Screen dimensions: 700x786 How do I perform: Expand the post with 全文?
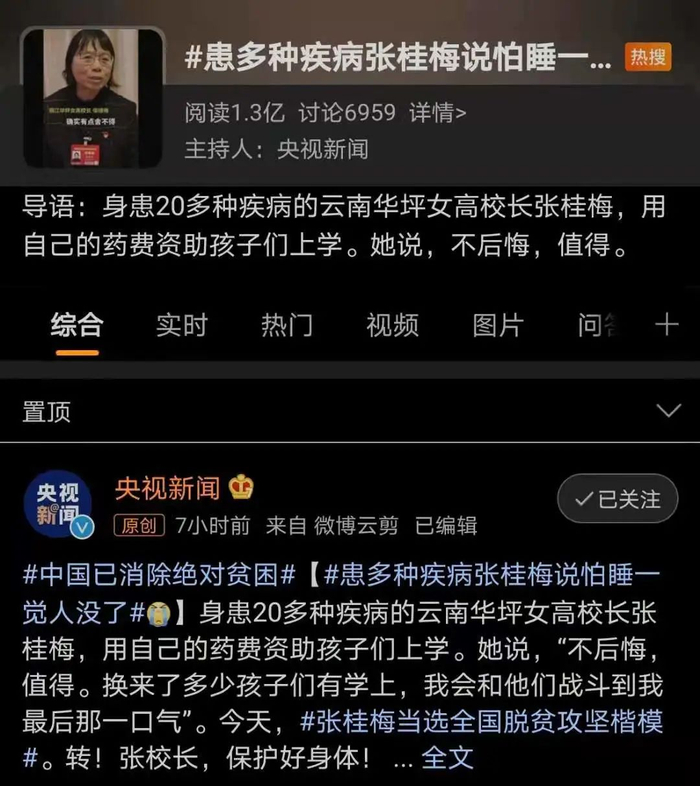click(447, 757)
